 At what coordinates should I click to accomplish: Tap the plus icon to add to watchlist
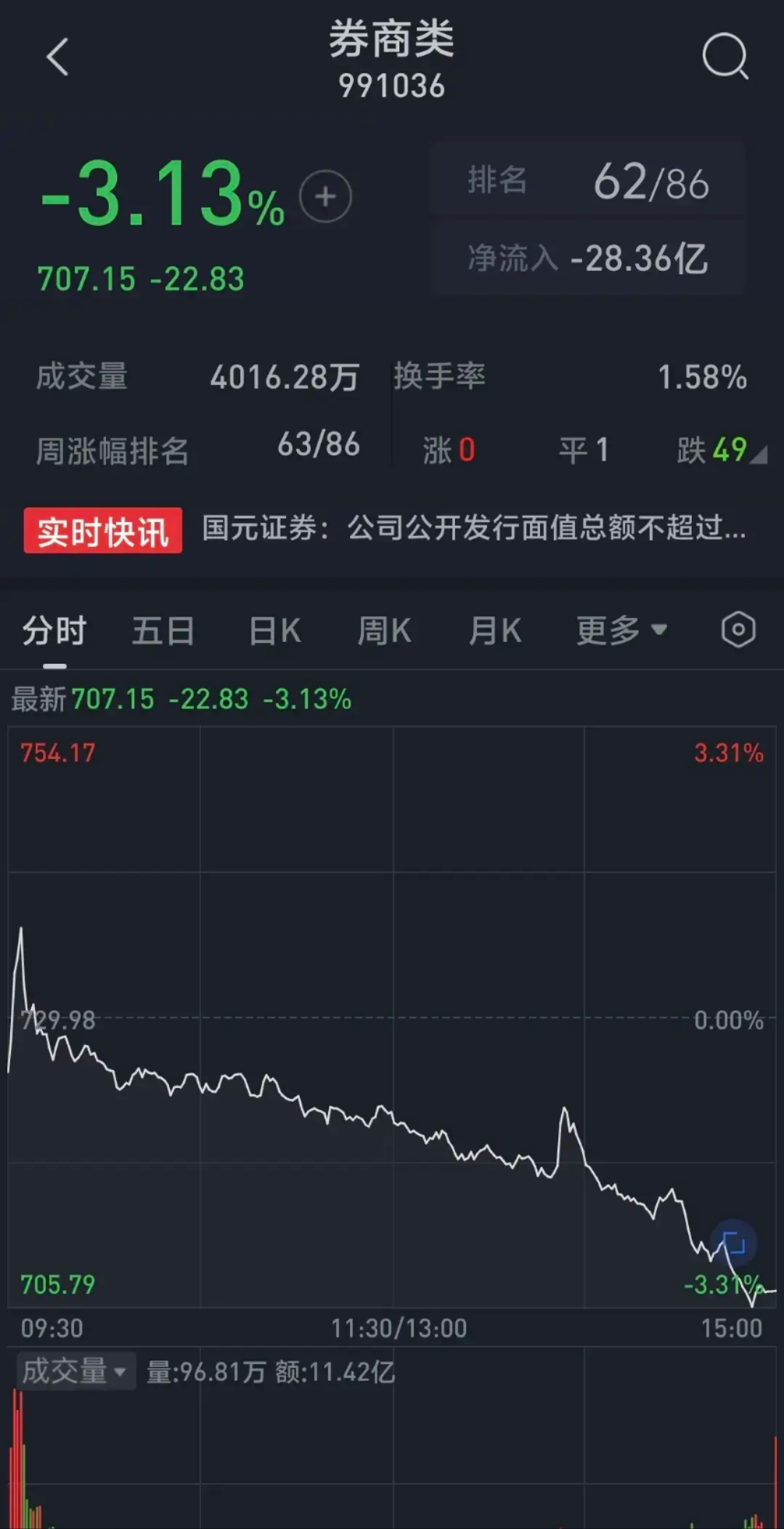click(x=325, y=196)
